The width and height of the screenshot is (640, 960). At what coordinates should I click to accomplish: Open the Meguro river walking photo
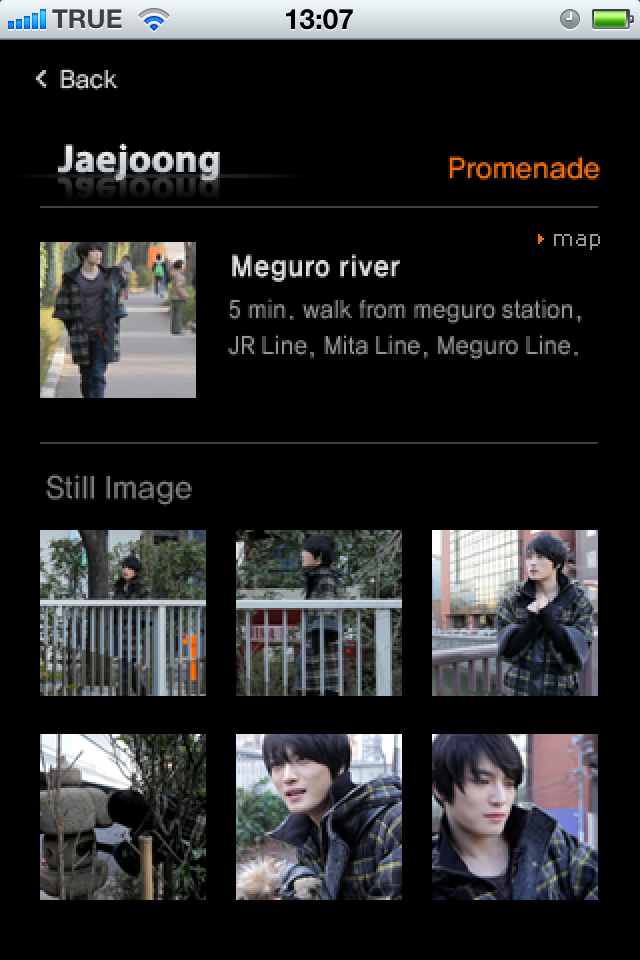tap(118, 320)
